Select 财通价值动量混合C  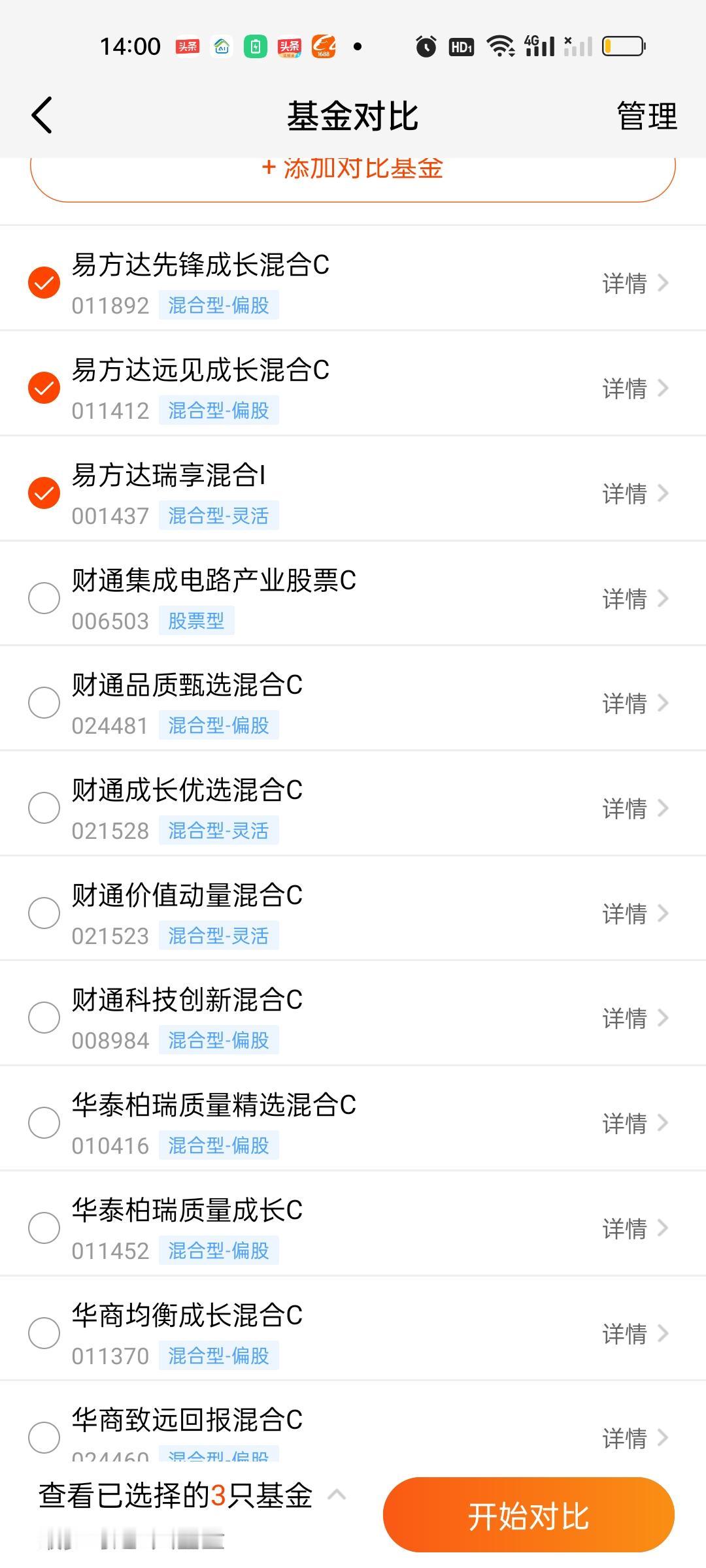pos(44,914)
